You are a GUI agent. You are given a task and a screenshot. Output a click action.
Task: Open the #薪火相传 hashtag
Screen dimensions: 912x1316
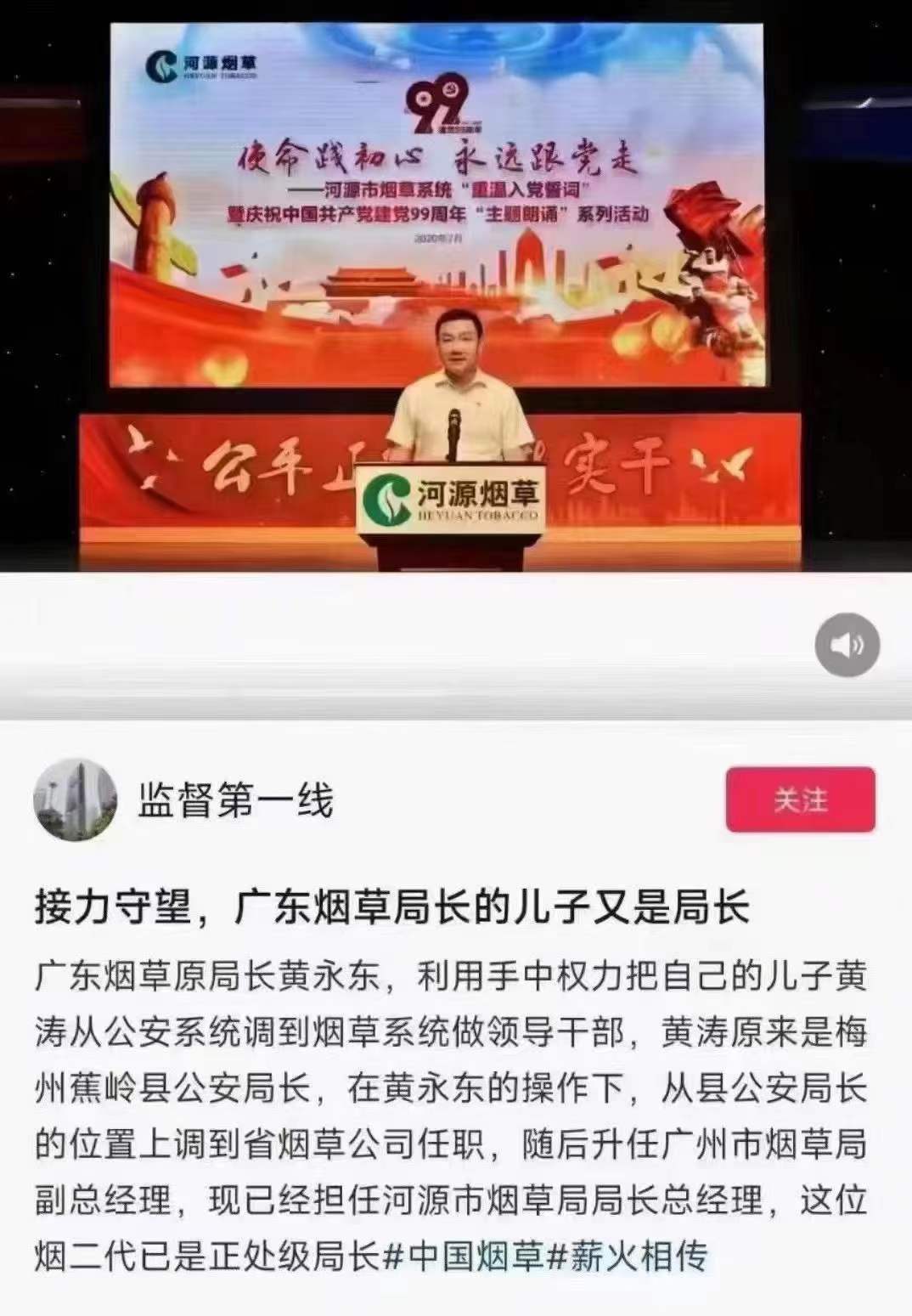(628, 1256)
